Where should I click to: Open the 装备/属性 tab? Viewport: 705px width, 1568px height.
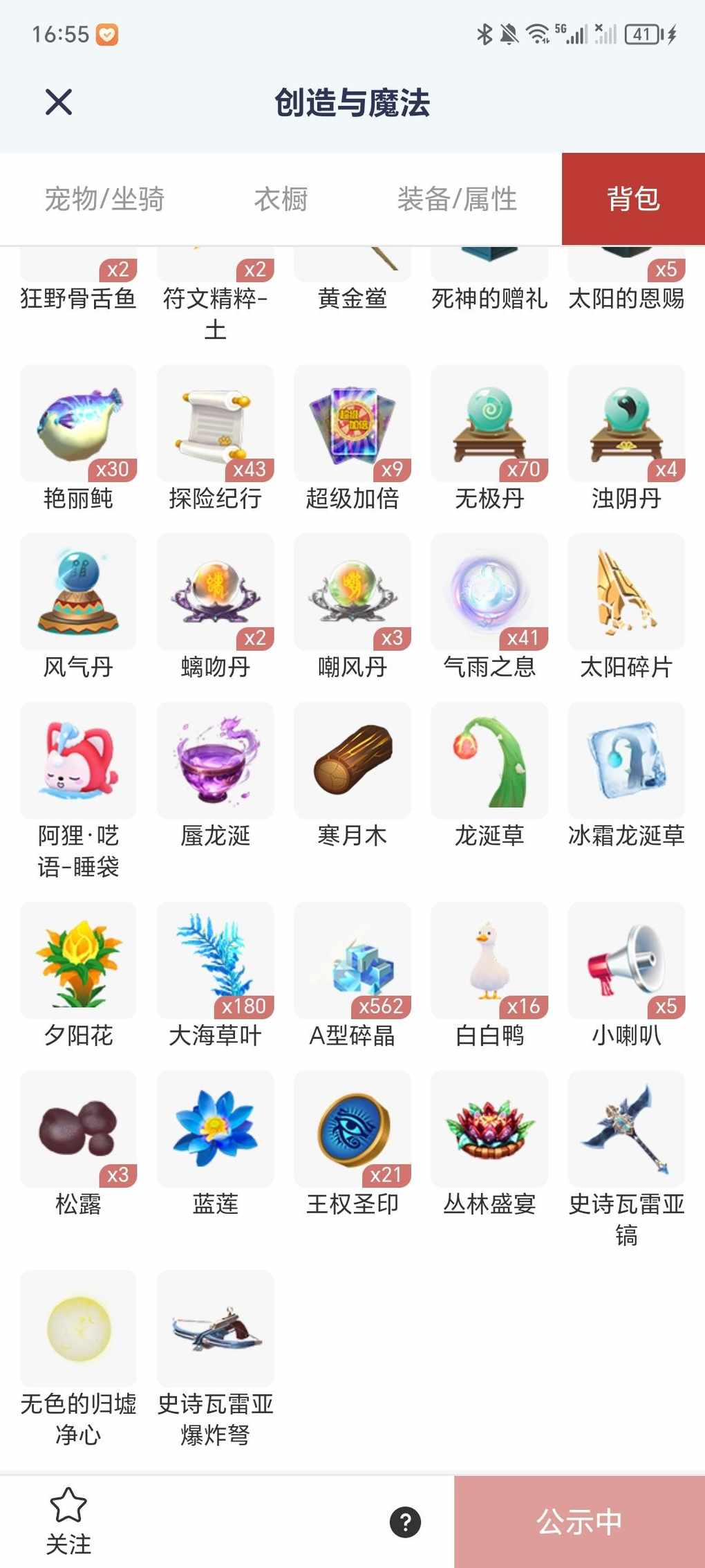tap(457, 199)
